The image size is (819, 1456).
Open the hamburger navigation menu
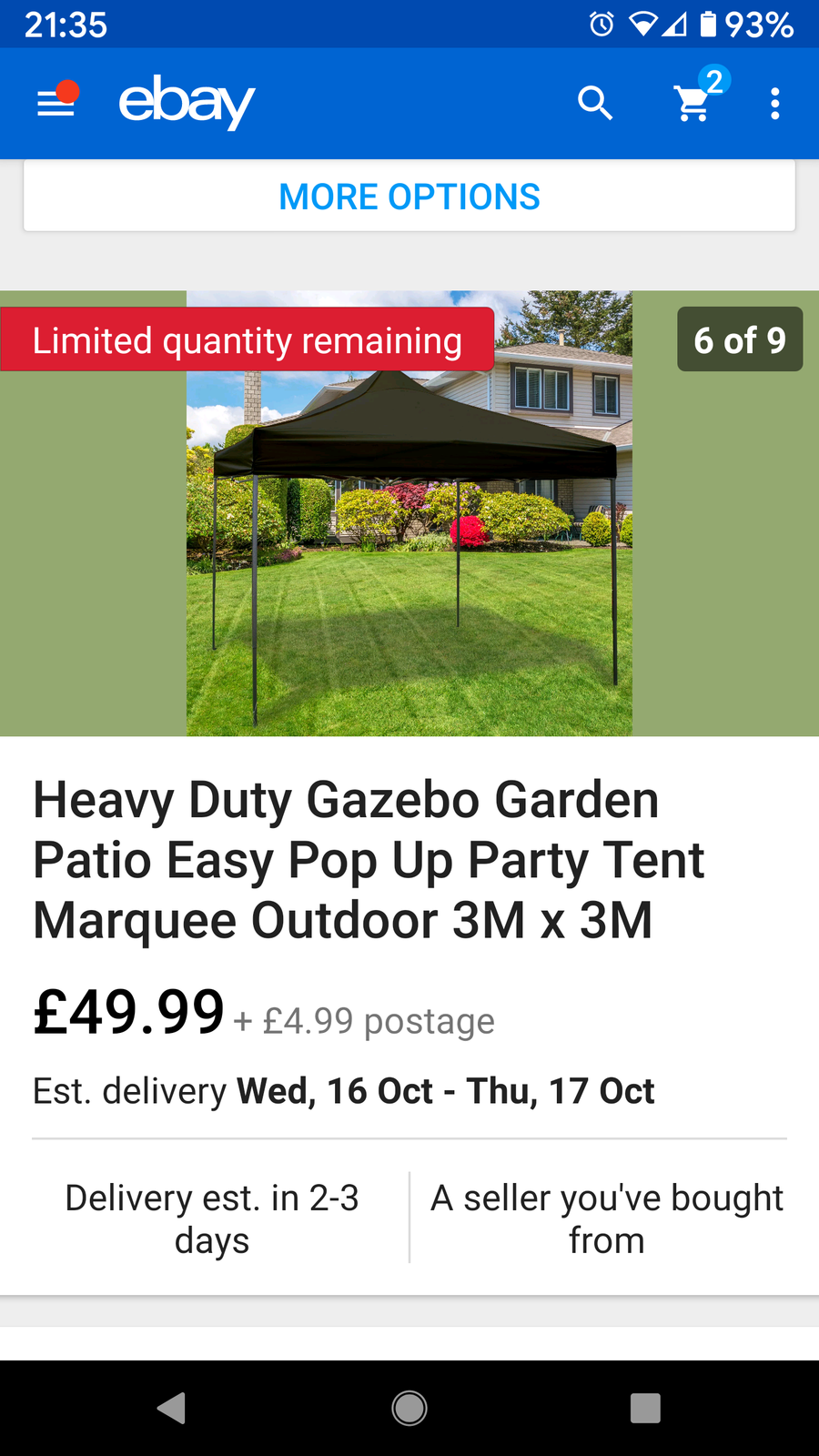pos(56,104)
